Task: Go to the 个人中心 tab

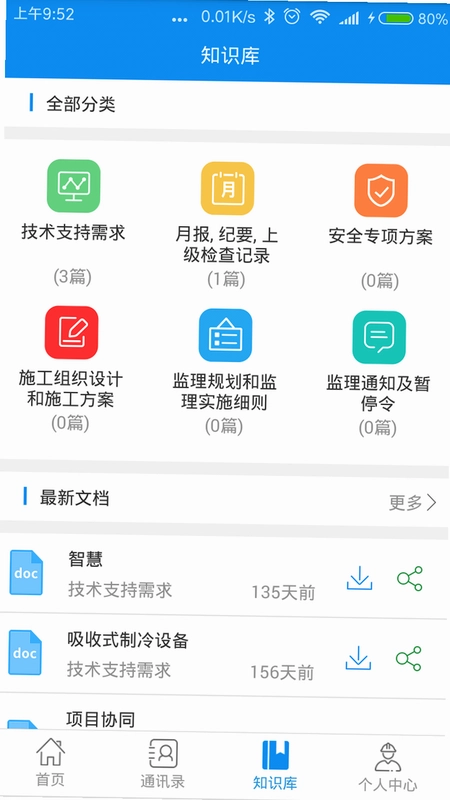Action: coord(388,766)
